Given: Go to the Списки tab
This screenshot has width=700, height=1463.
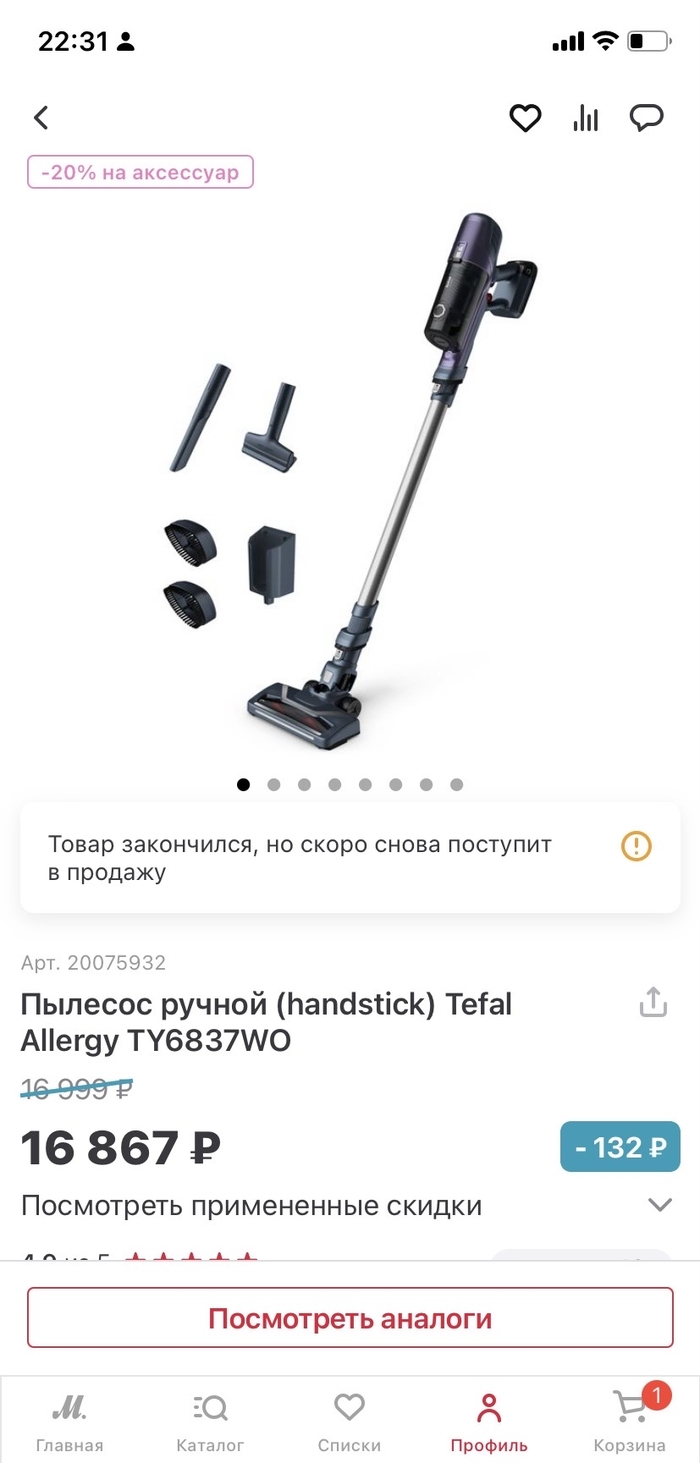Looking at the screenshot, I should pyautogui.click(x=349, y=1422).
